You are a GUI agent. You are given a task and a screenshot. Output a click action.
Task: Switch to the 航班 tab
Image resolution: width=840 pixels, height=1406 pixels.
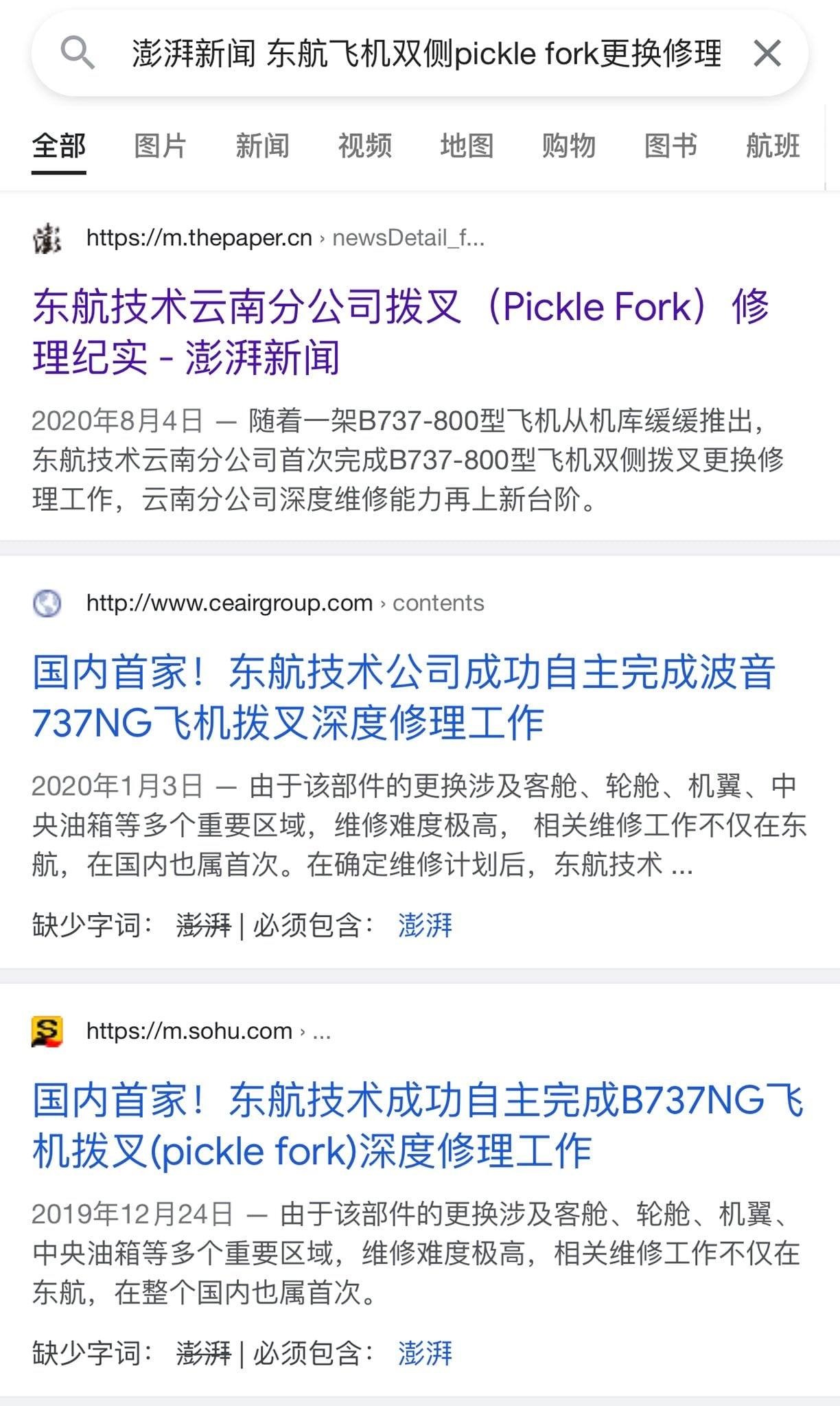pyautogui.click(x=773, y=146)
